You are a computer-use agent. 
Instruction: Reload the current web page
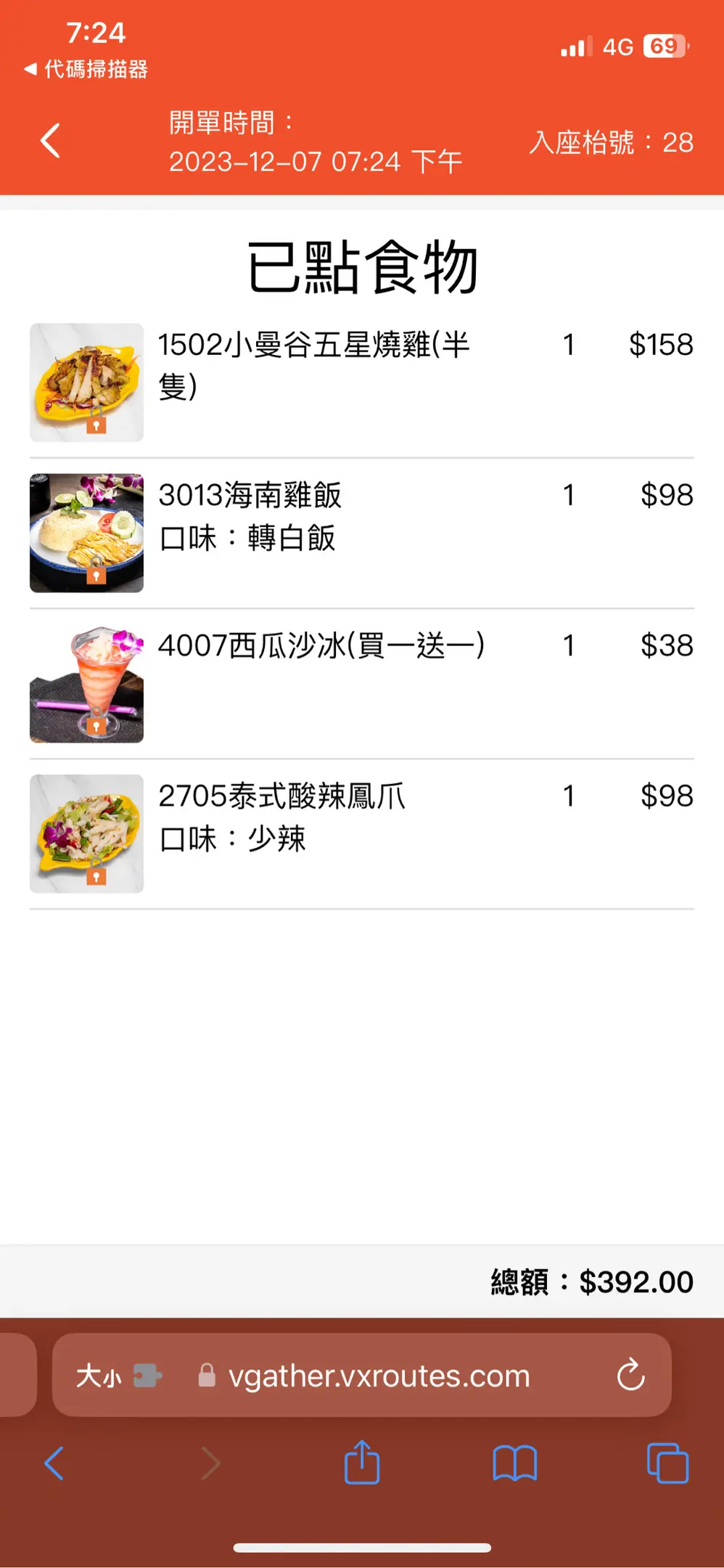pos(630,1375)
